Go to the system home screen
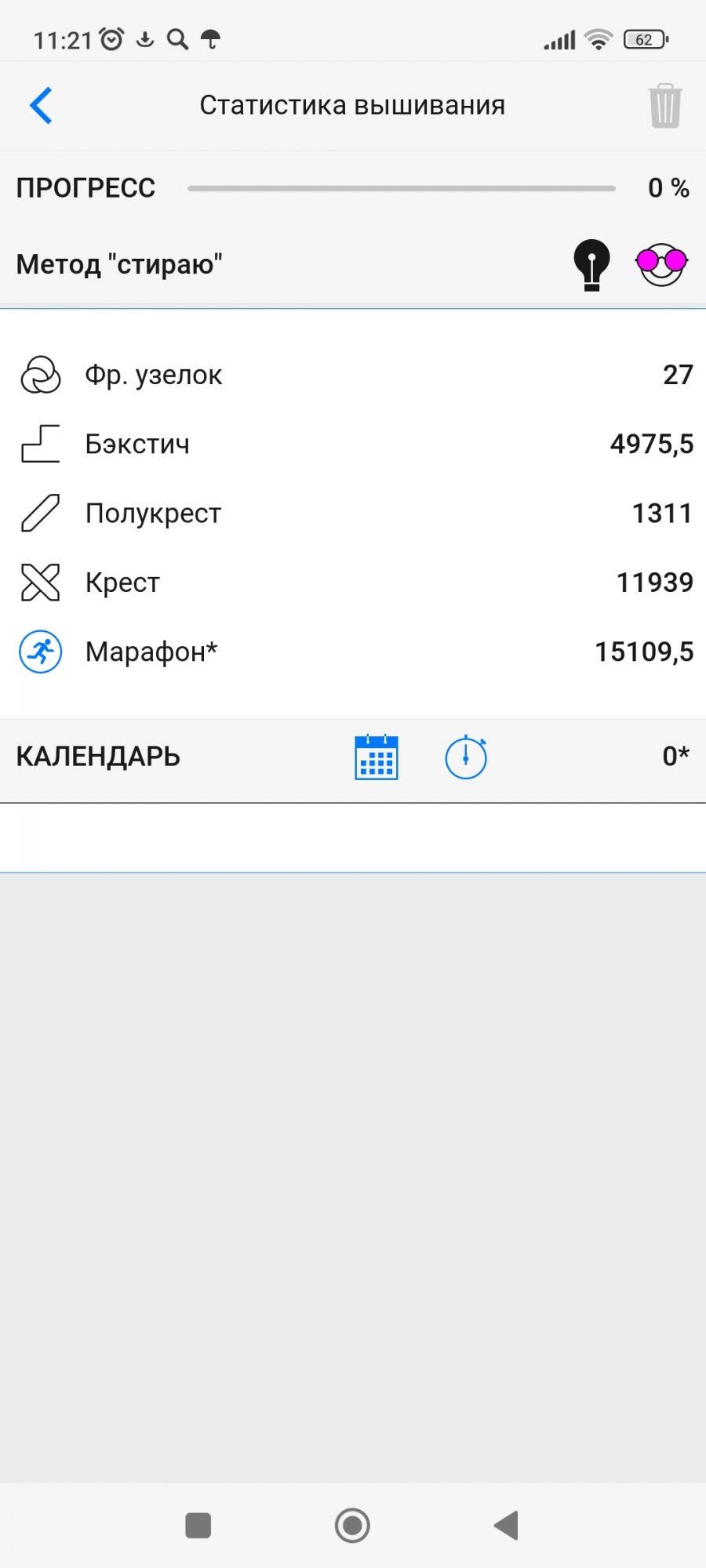Image resolution: width=706 pixels, height=1568 pixels. point(352,1526)
